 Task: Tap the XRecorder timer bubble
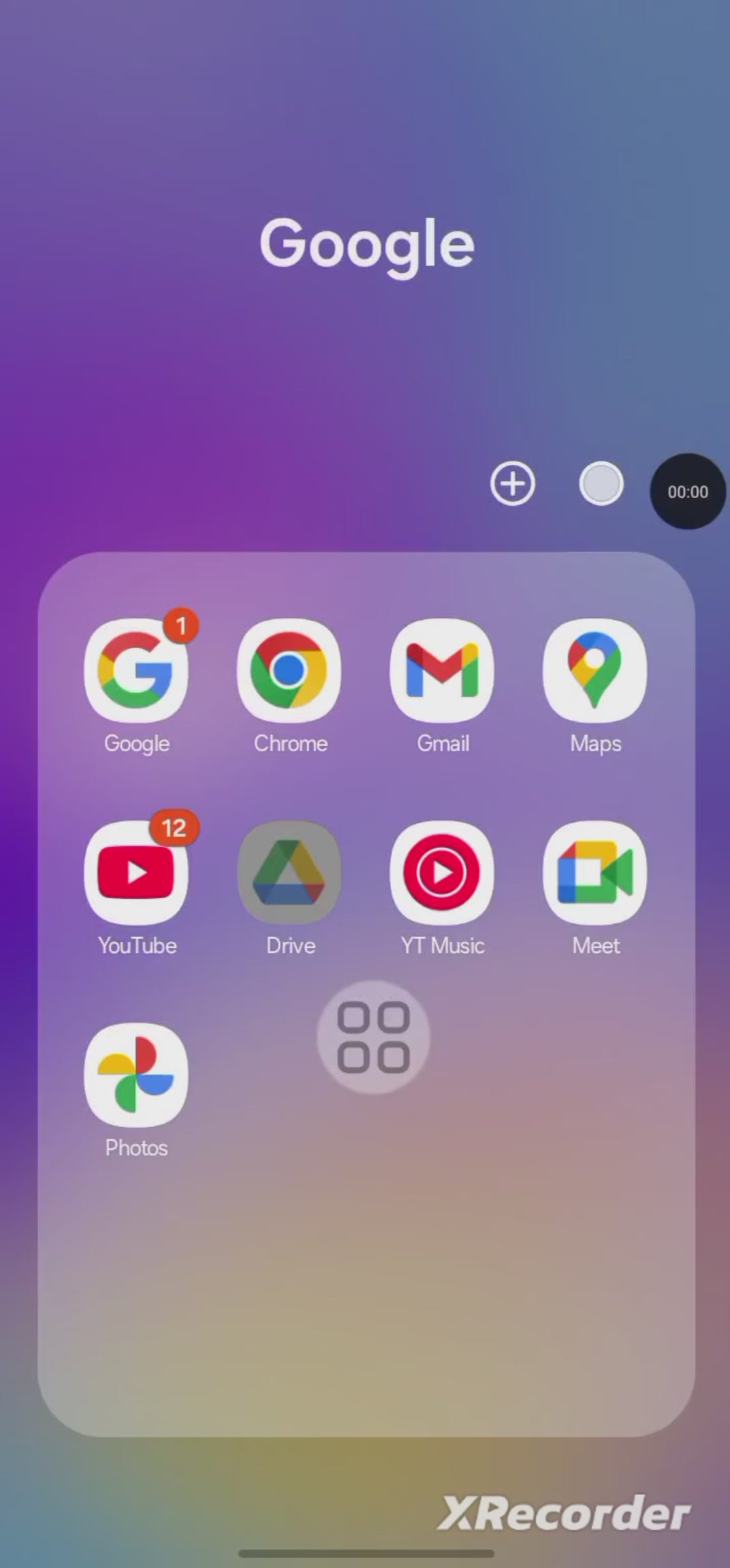coord(687,491)
